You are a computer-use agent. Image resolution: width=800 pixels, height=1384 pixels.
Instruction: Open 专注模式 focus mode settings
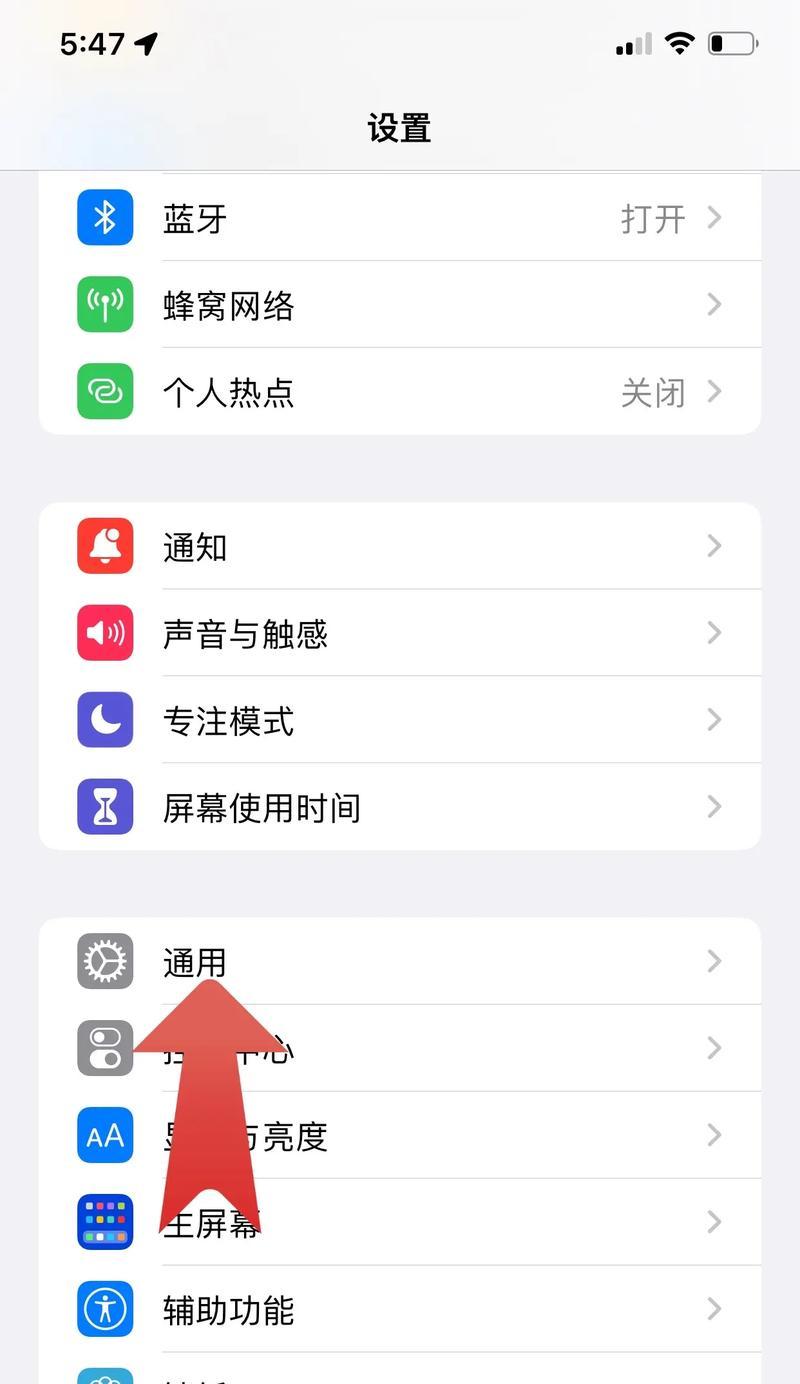(x=400, y=720)
